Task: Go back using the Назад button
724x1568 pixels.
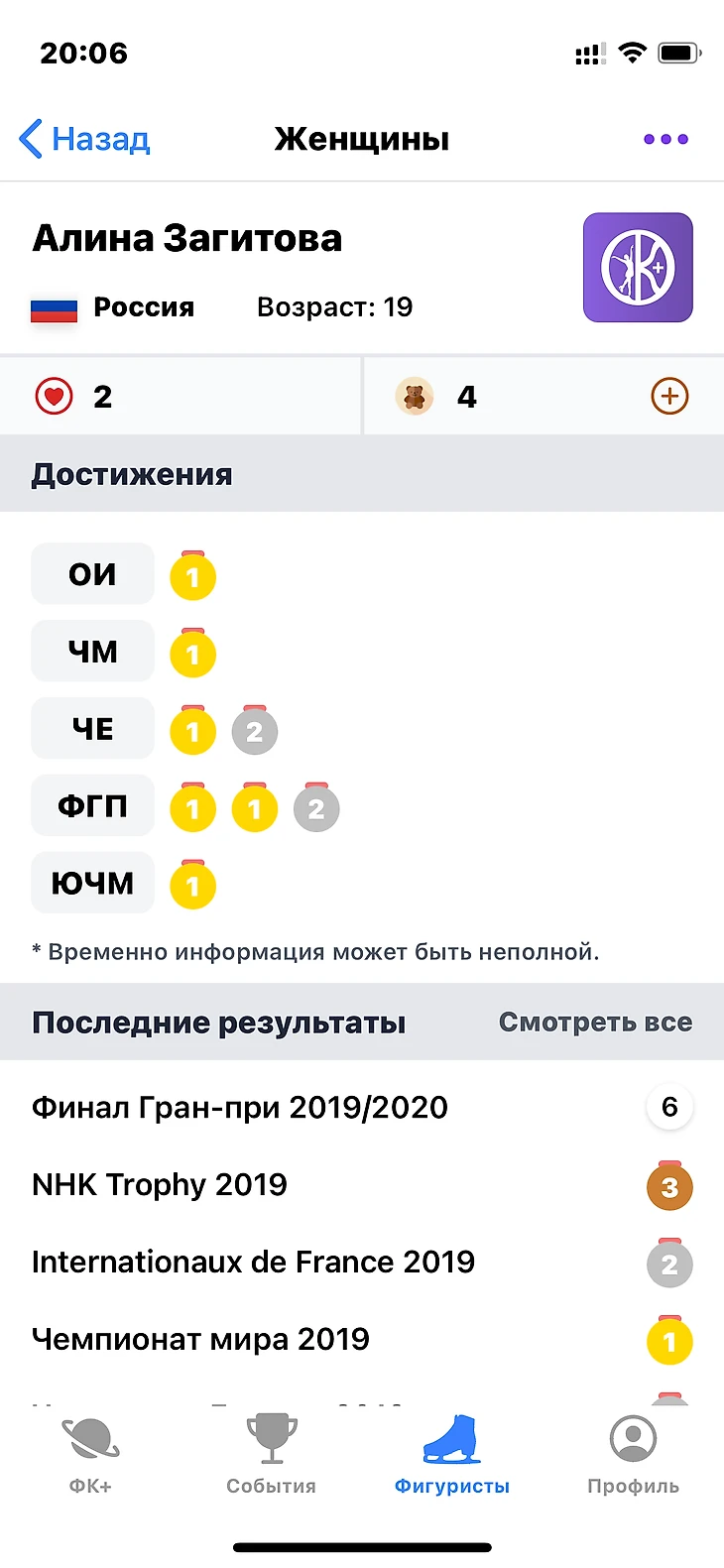Action: 85,139
